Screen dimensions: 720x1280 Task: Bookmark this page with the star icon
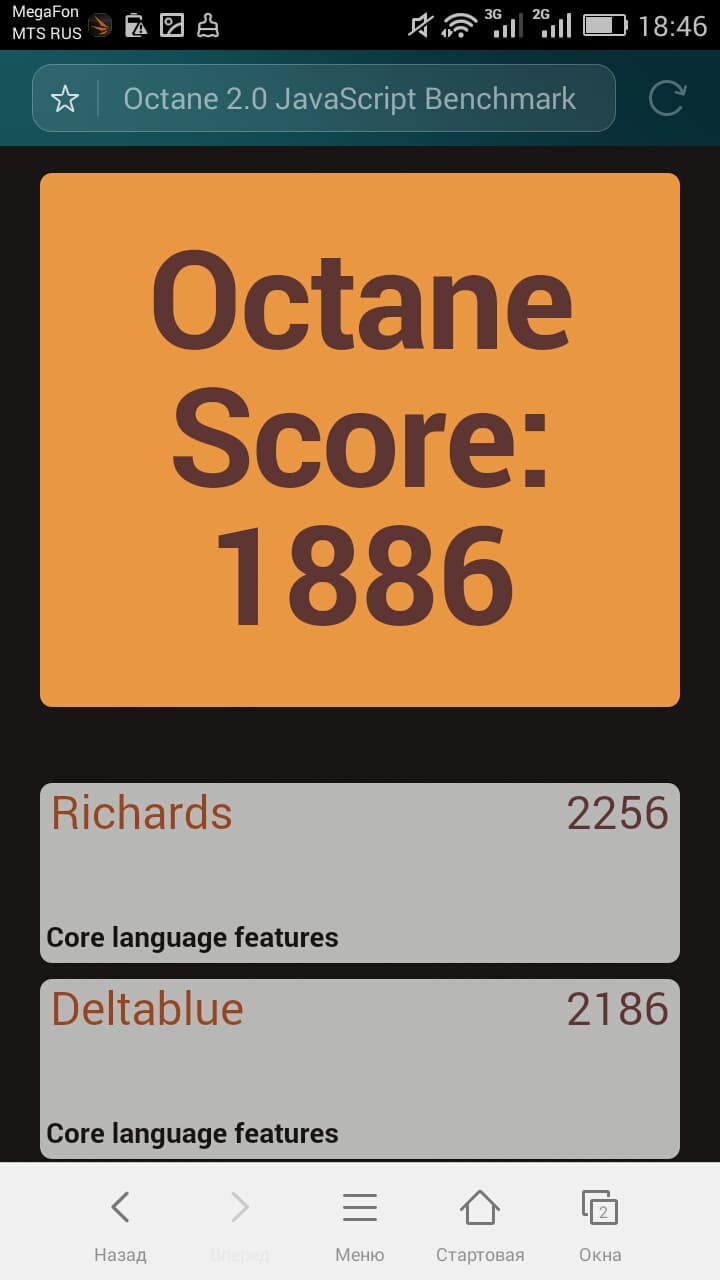point(65,99)
